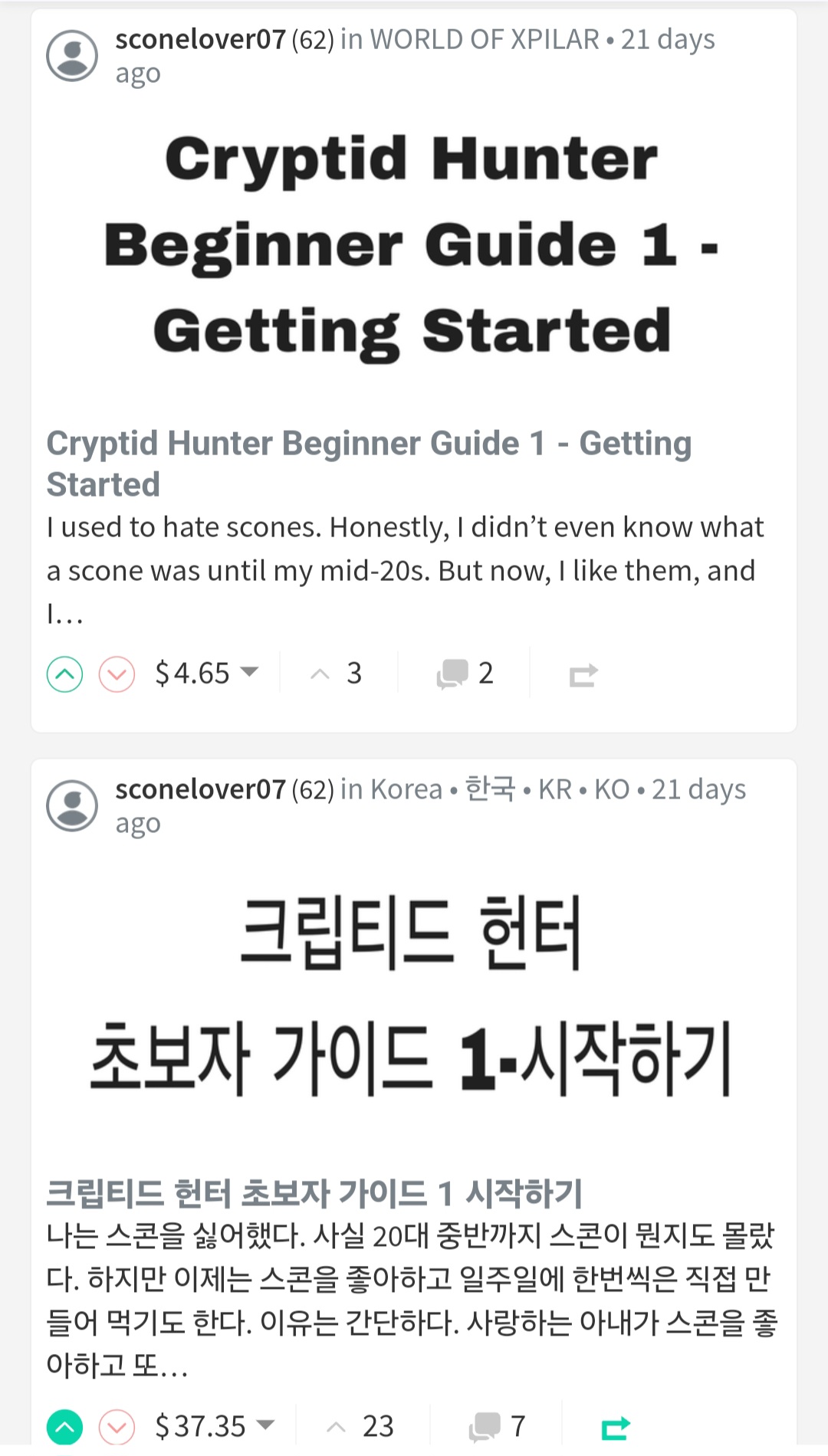This screenshot has height=1456, width=828.
Task: Tap the avatar on the WORLD OF XPILAR post
Action: pos(72,55)
